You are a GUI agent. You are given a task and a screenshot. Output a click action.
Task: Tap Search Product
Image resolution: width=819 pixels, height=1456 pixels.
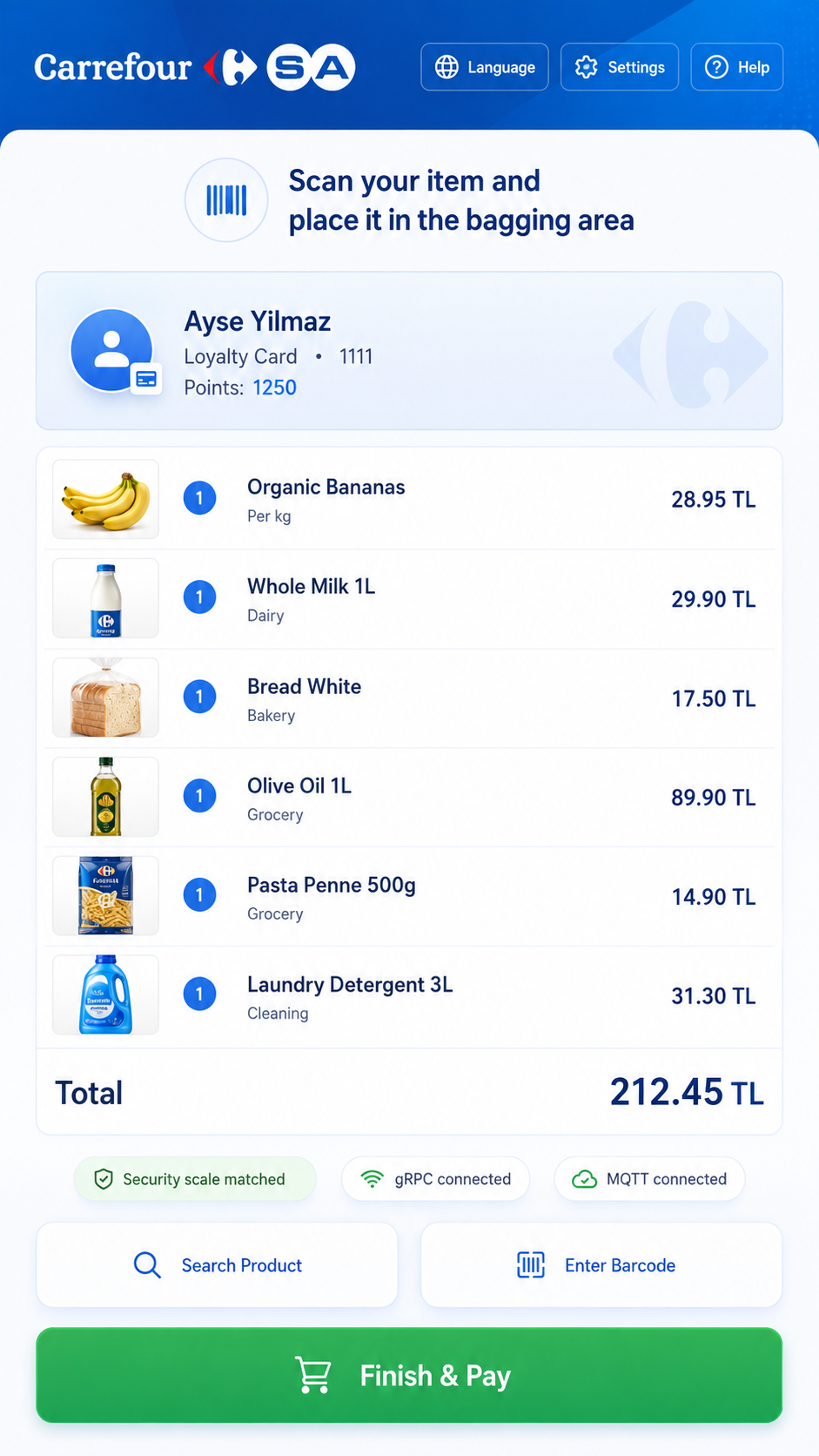217,1265
